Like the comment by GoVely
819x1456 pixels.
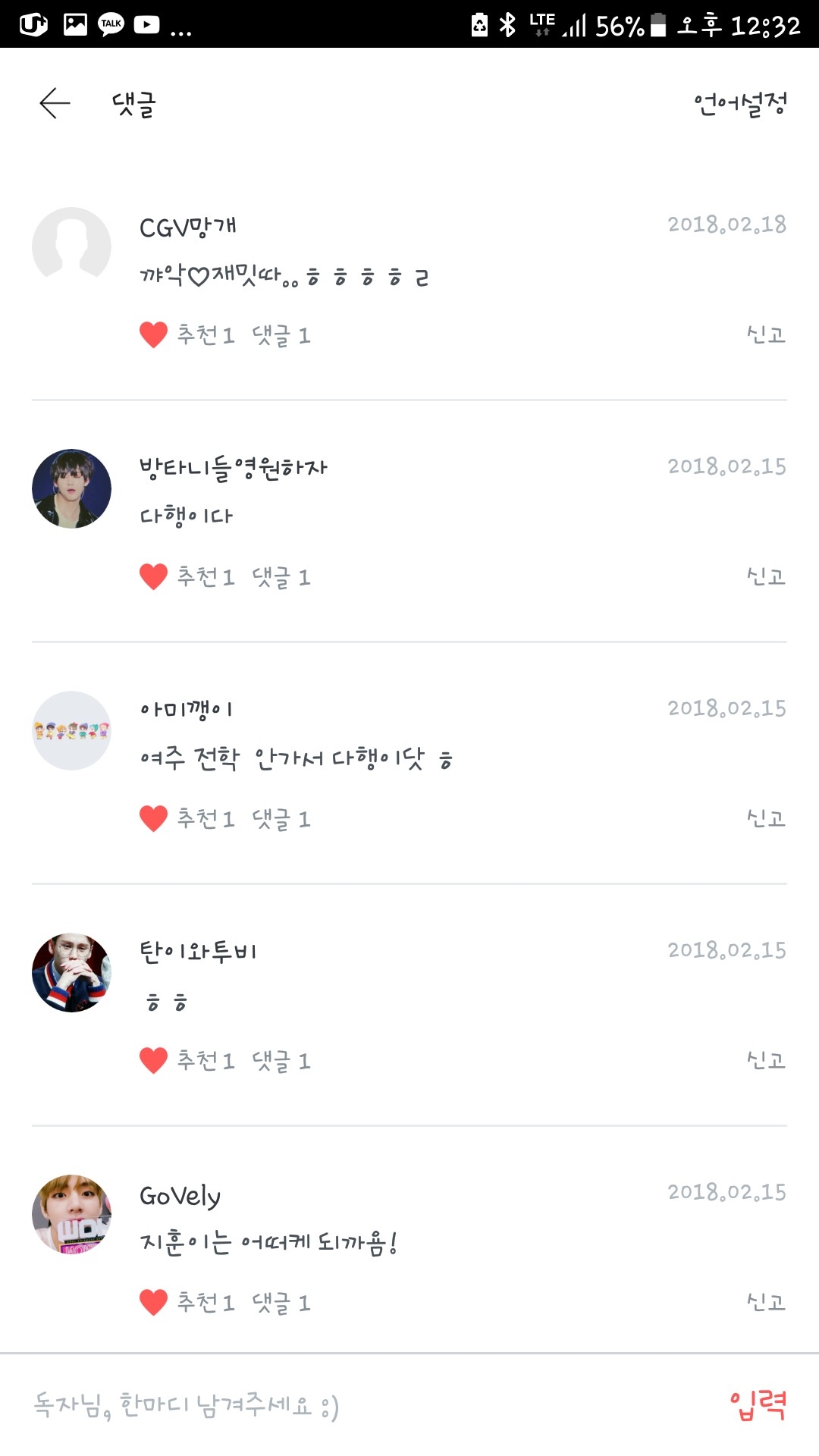pyautogui.click(x=154, y=1302)
